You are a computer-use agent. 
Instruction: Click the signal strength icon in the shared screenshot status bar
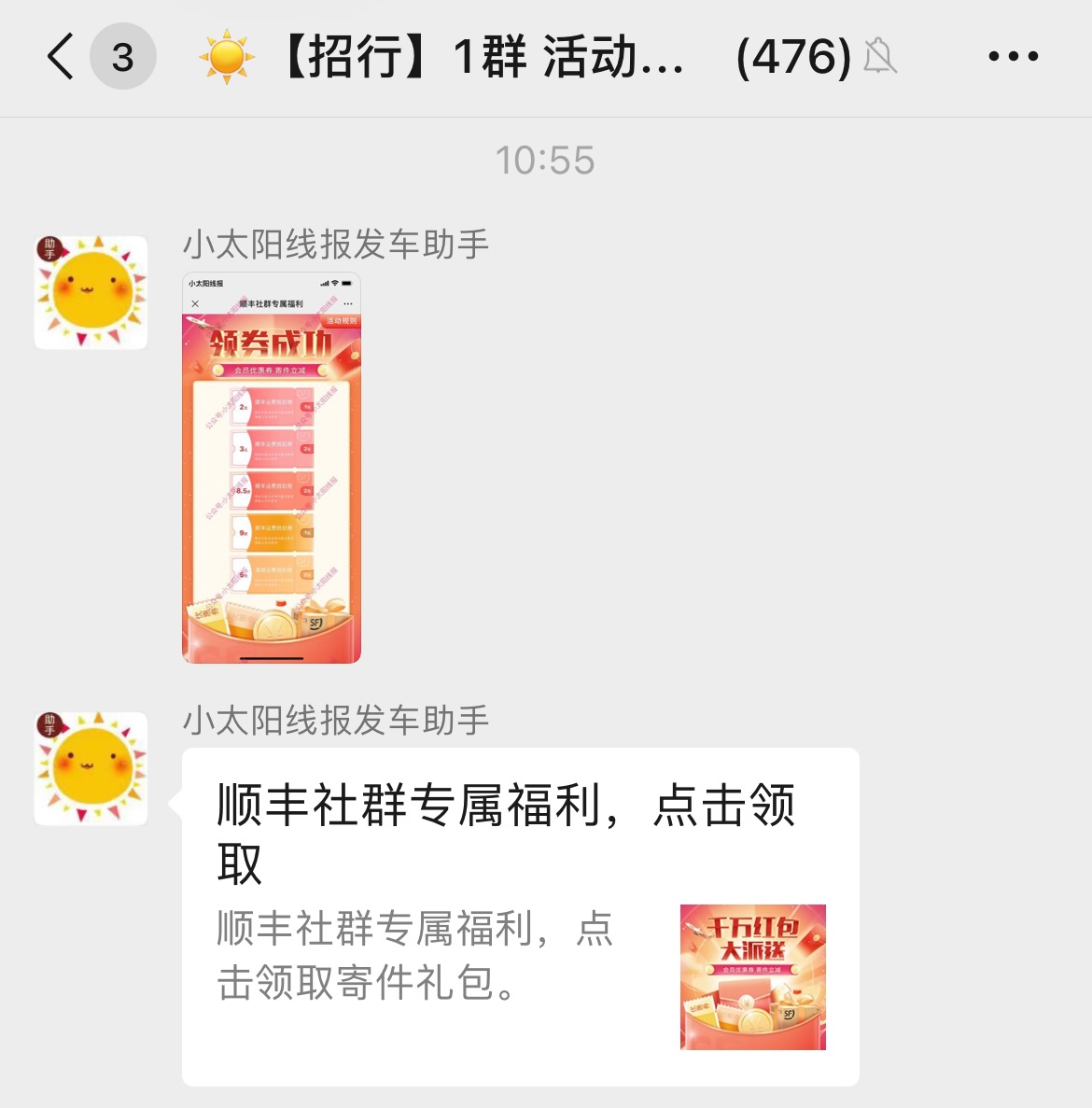click(324, 282)
